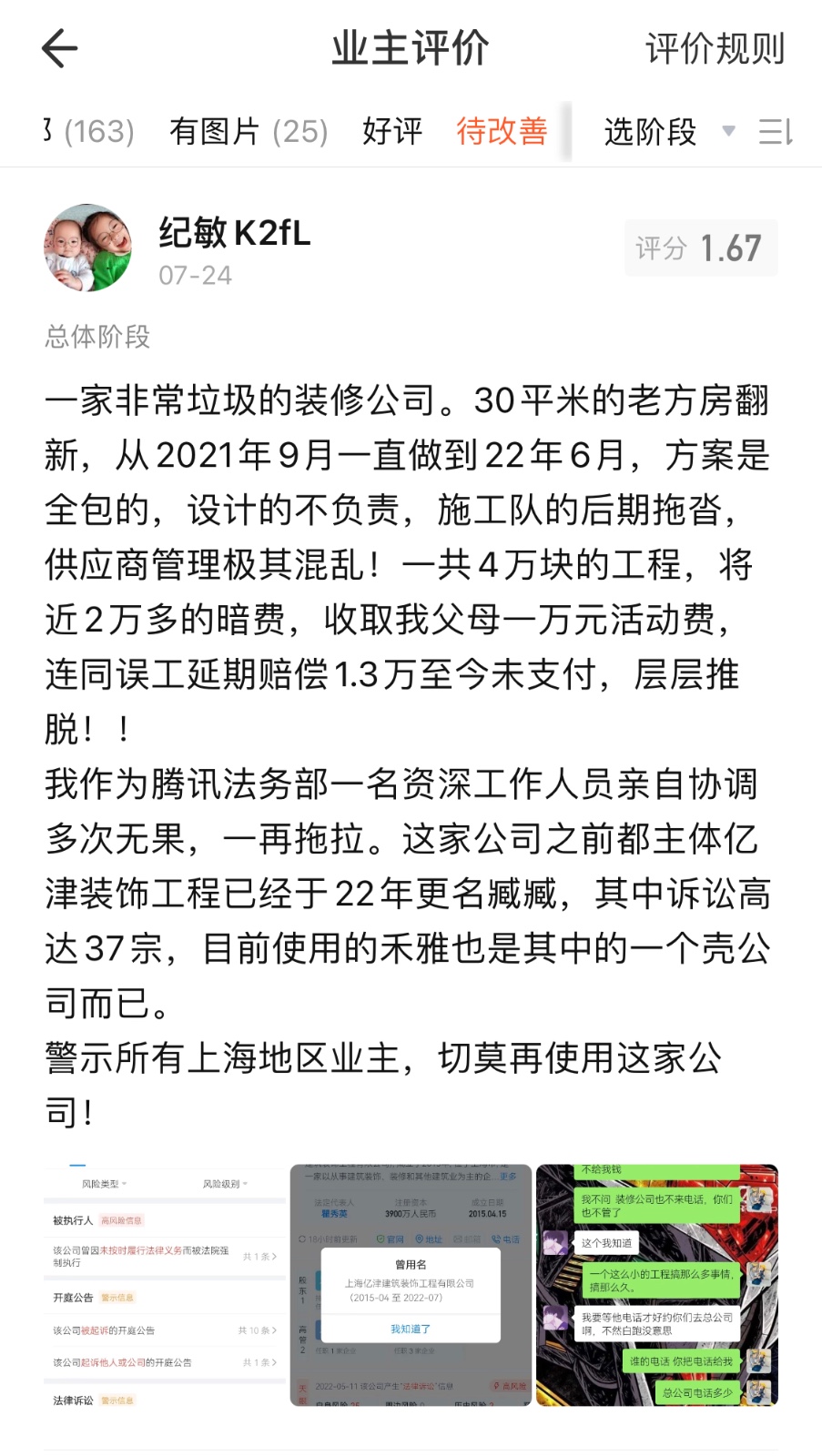Select the 待改善 reviews tab
Screen dimensions: 822x1456
click(502, 132)
